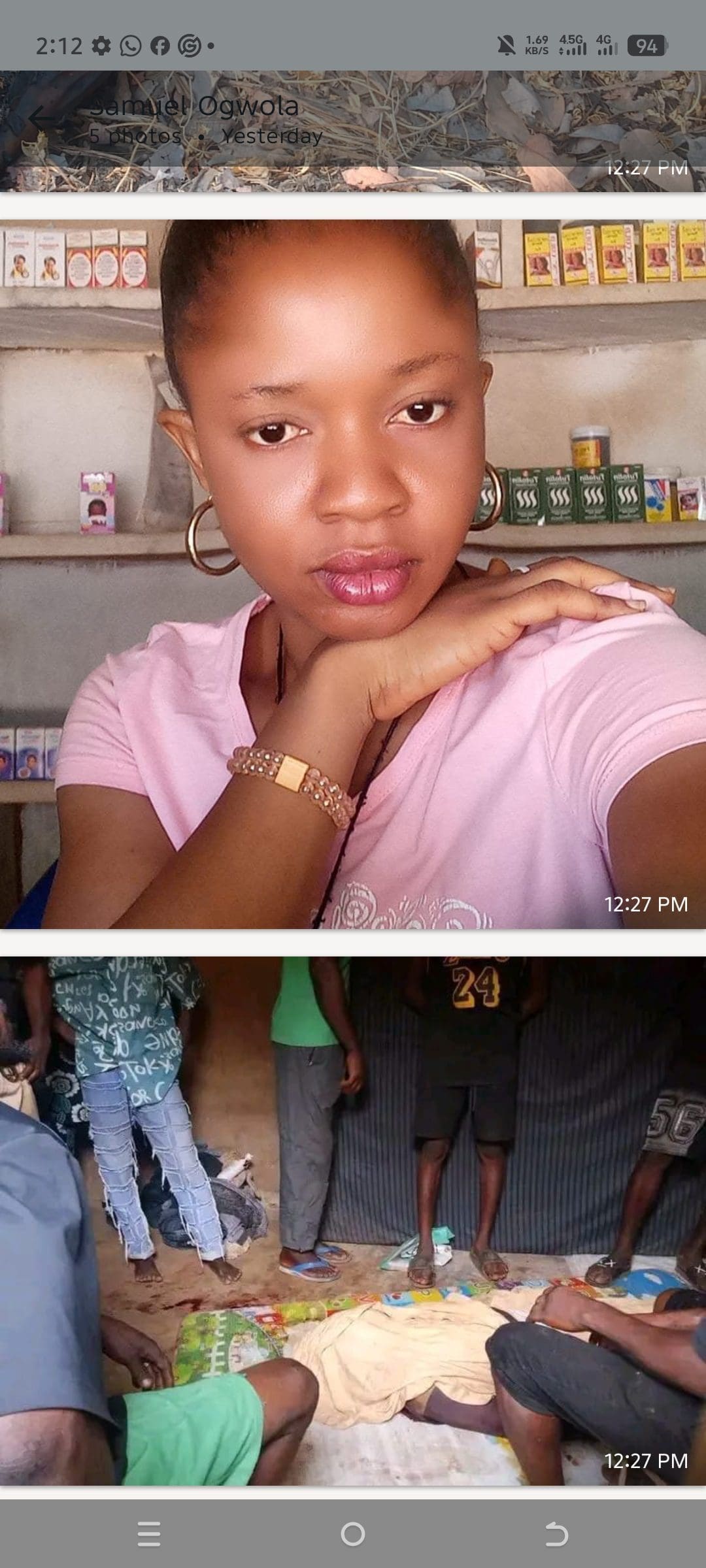Open the selfie photo with pink shirt

(353, 574)
